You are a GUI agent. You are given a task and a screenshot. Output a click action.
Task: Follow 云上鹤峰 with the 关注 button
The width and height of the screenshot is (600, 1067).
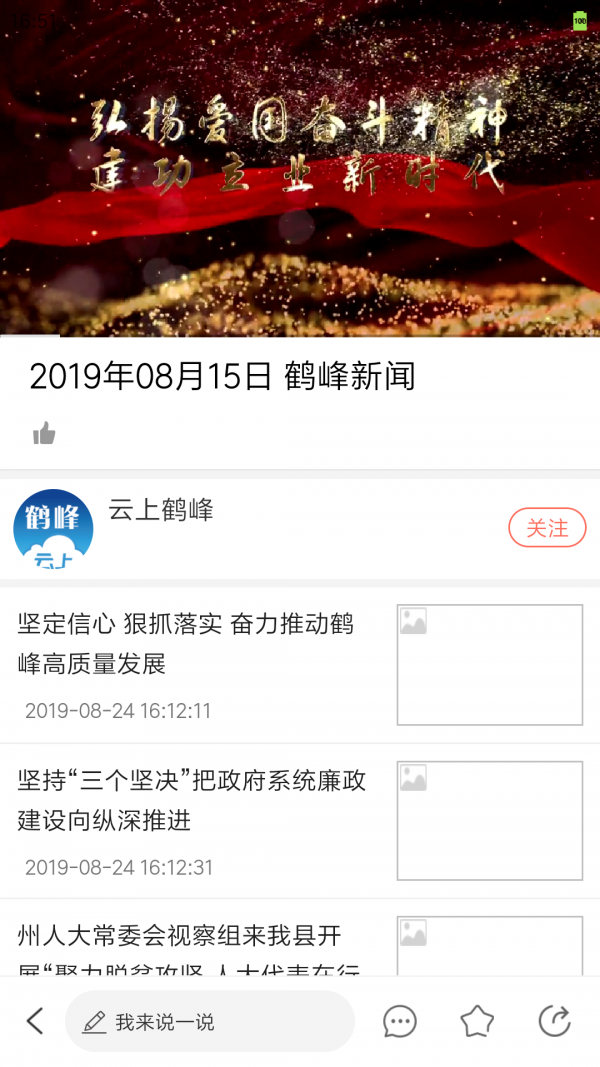(x=547, y=528)
